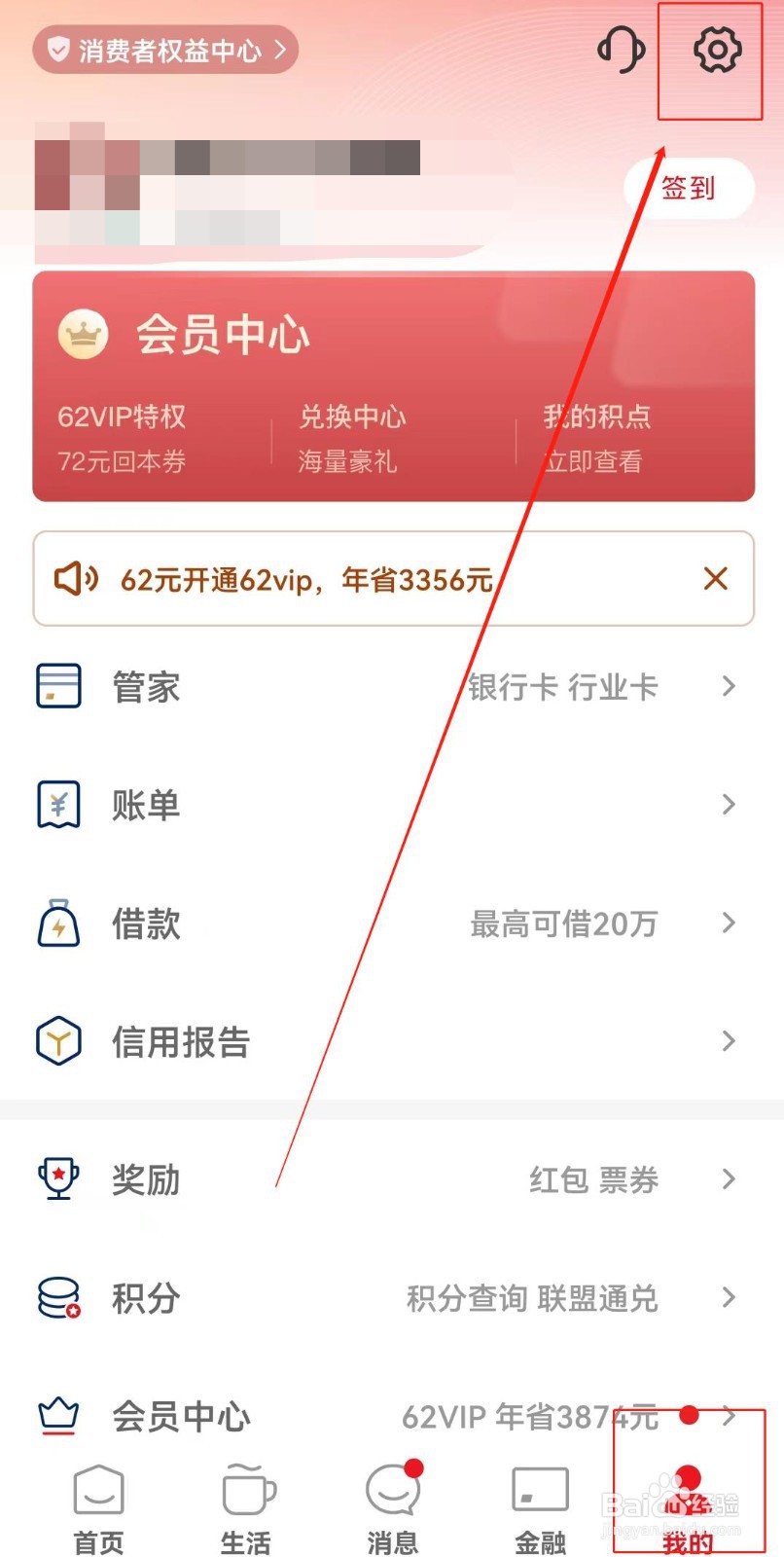Expand the 信用报告 row arrow

click(x=731, y=1040)
